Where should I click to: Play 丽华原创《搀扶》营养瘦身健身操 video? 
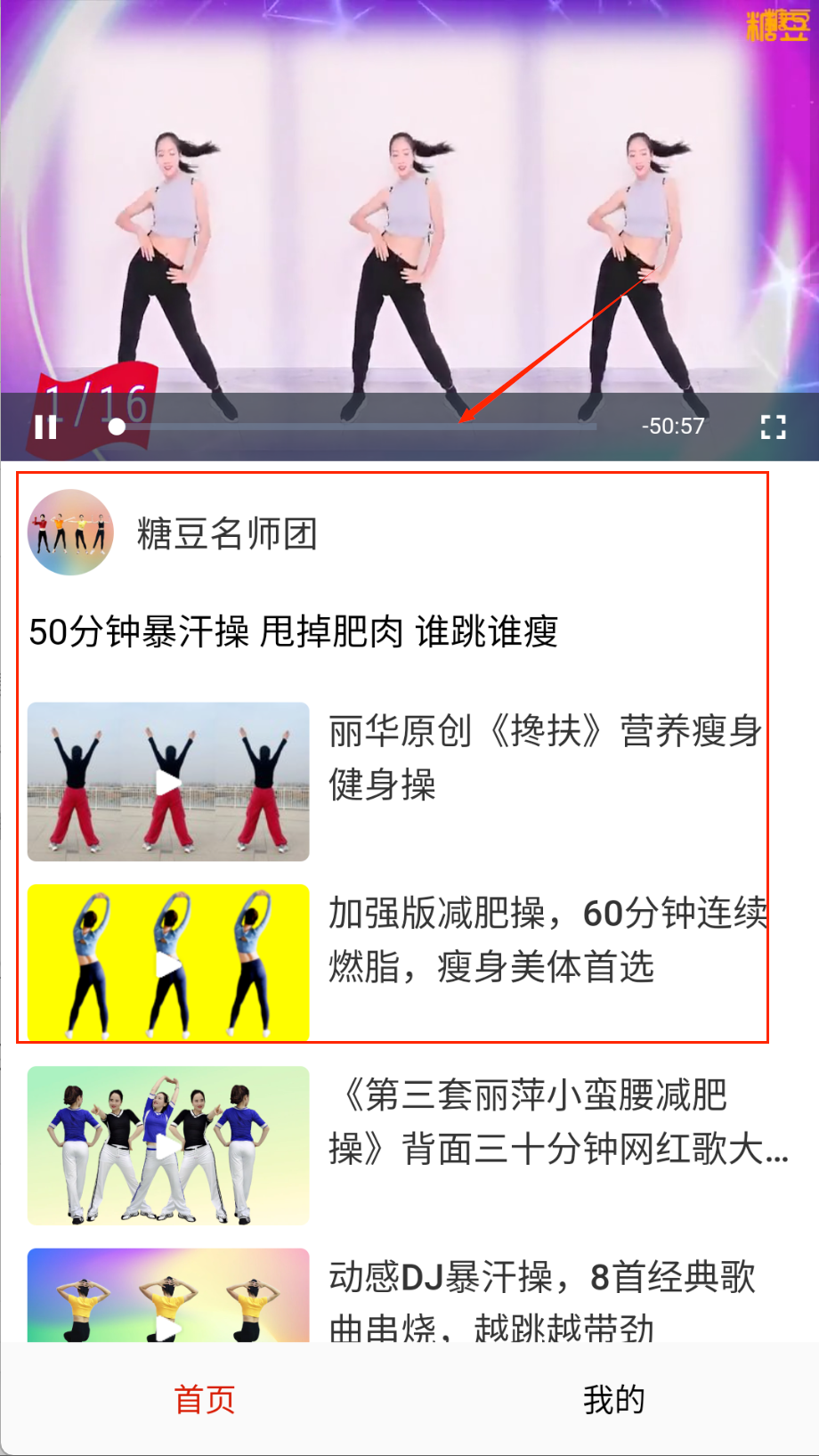[168, 782]
